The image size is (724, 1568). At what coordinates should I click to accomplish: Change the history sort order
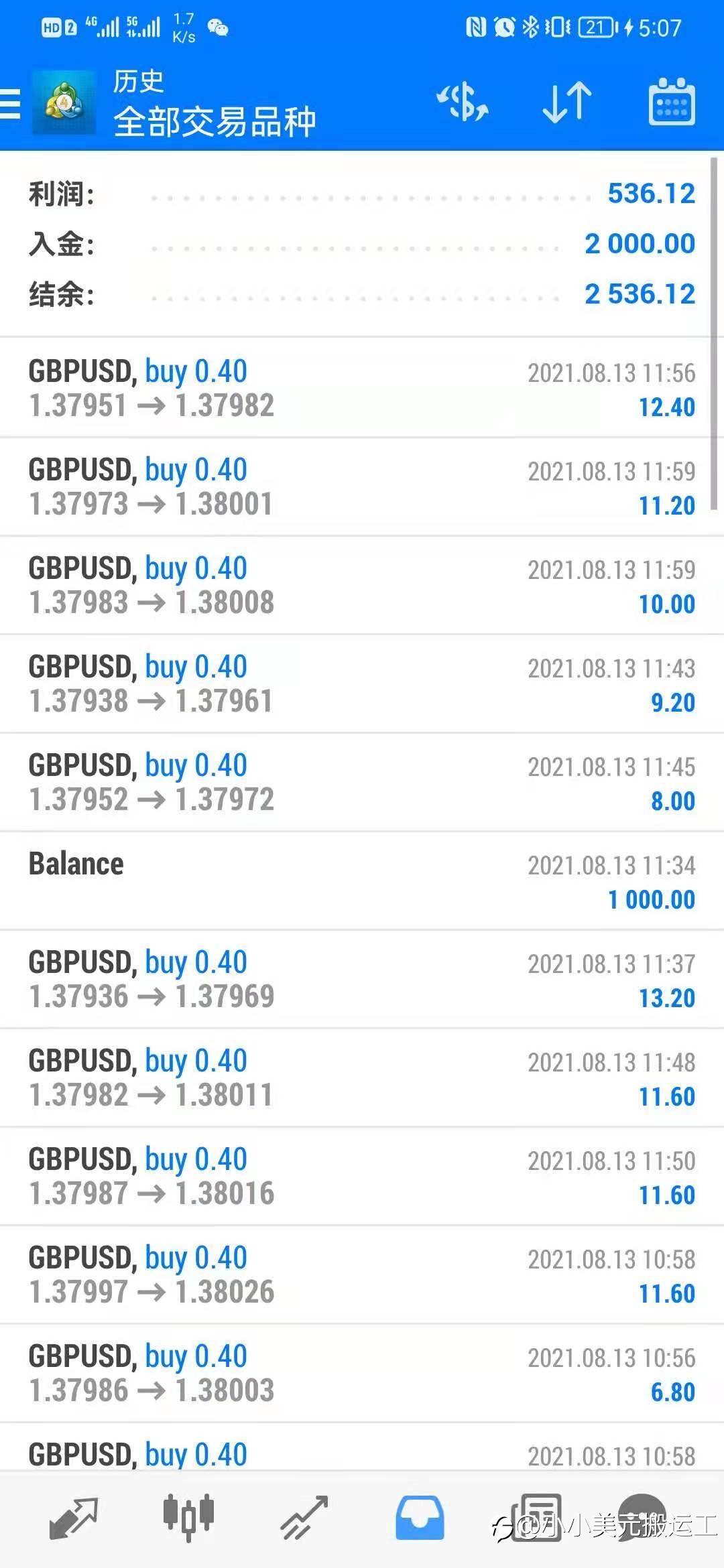tap(566, 103)
